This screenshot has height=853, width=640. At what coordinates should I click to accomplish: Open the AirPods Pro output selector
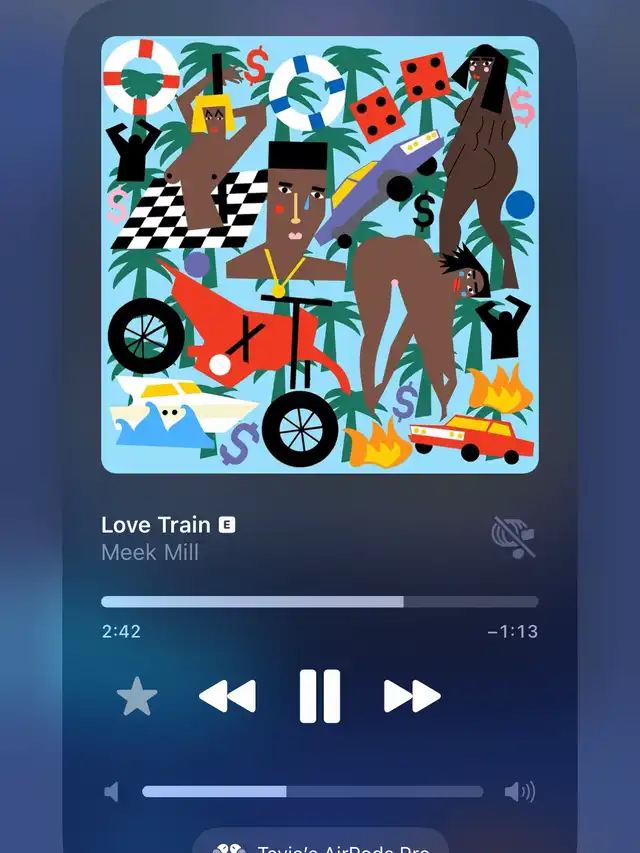tap(320, 845)
